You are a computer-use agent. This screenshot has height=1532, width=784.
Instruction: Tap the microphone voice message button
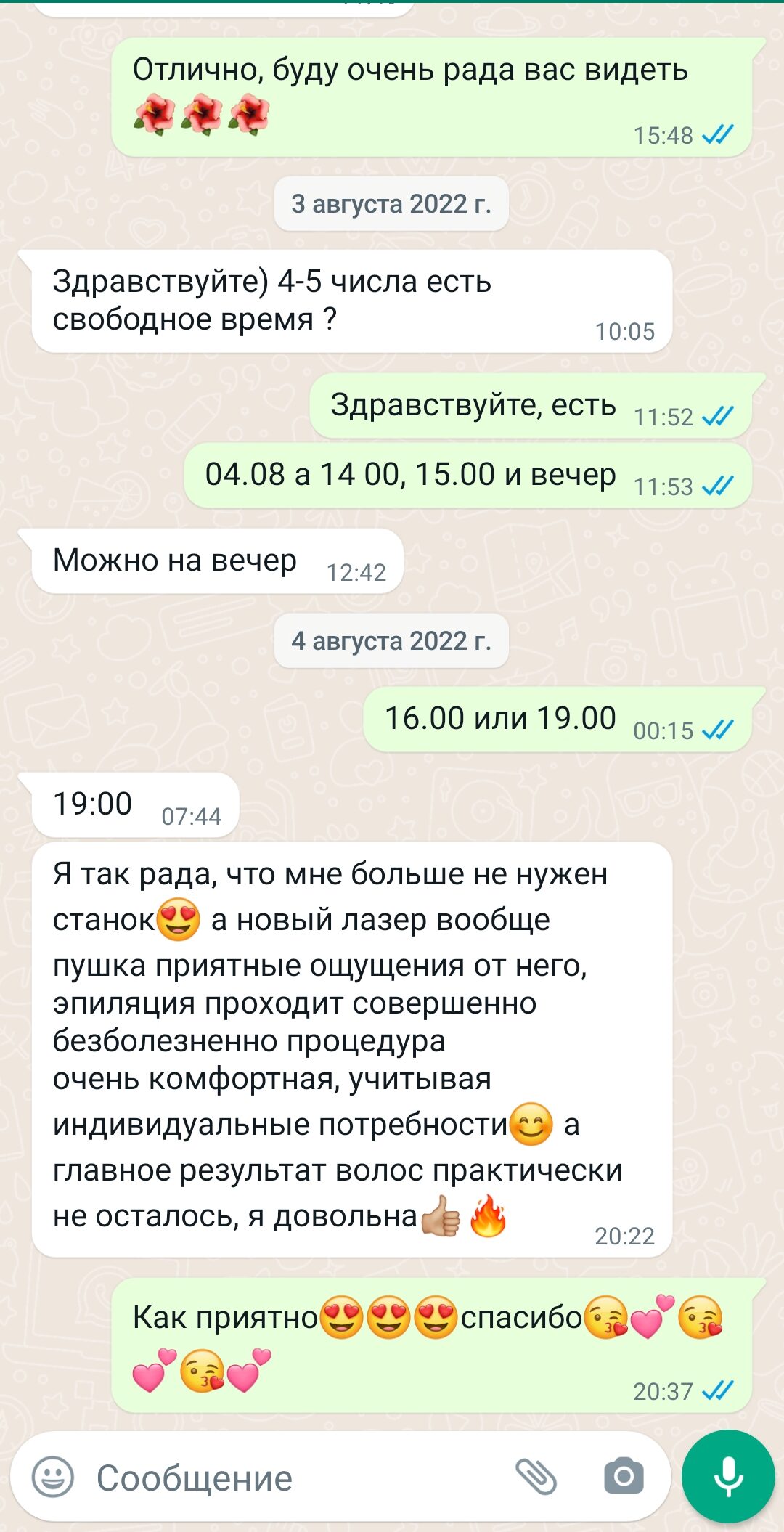pyautogui.click(x=728, y=1476)
